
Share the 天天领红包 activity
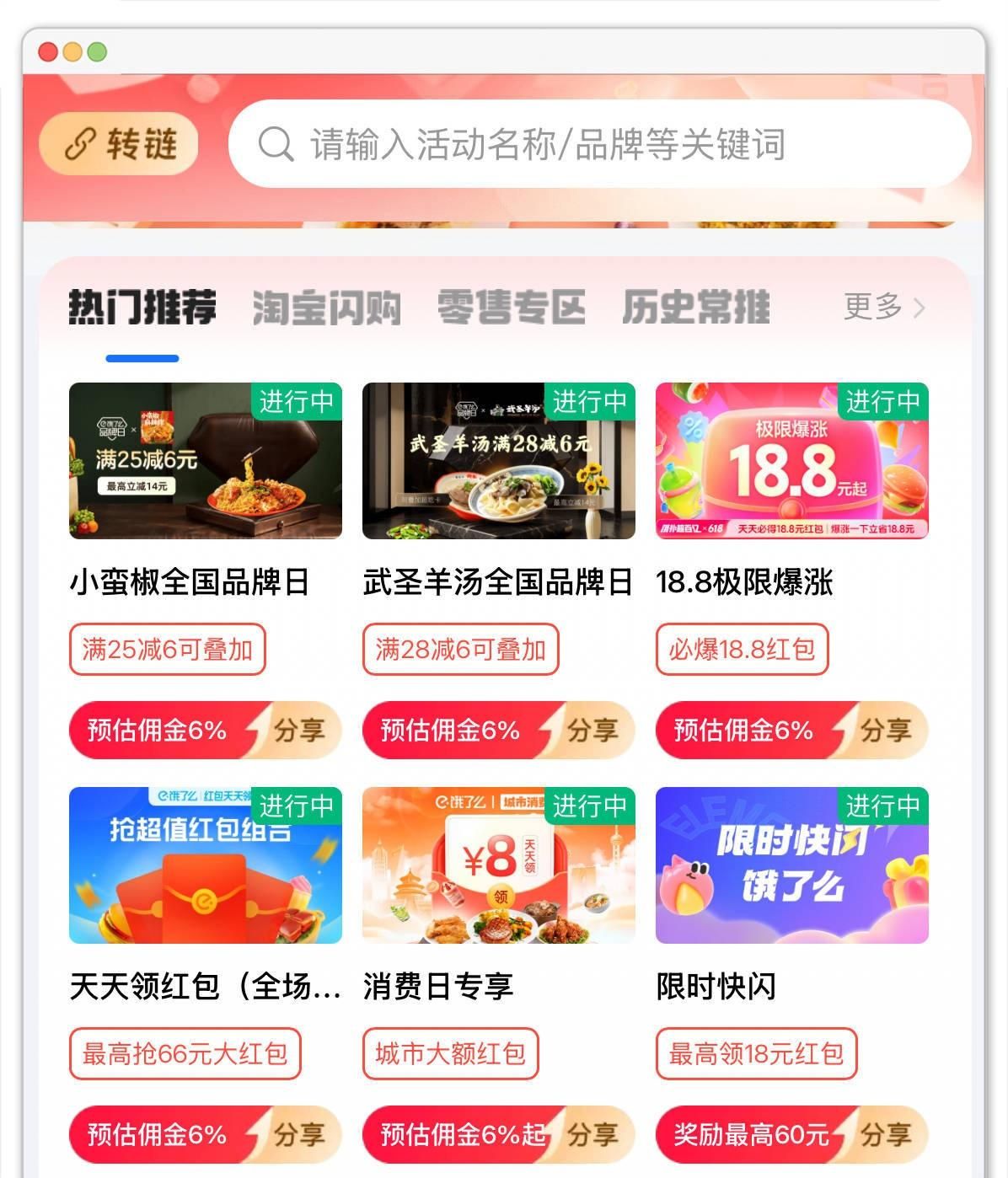[299, 1134]
